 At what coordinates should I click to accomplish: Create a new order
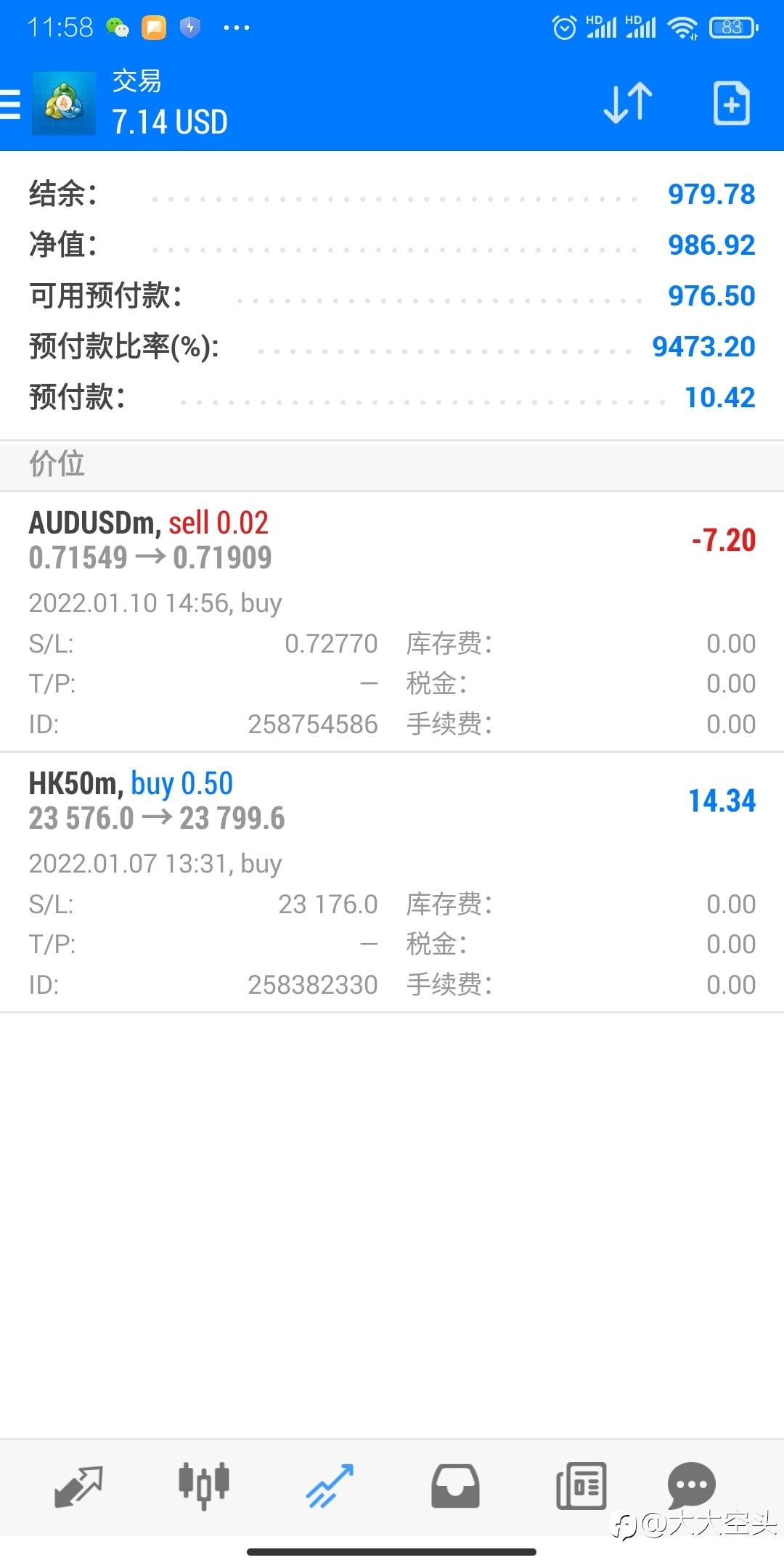click(x=731, y=103)
